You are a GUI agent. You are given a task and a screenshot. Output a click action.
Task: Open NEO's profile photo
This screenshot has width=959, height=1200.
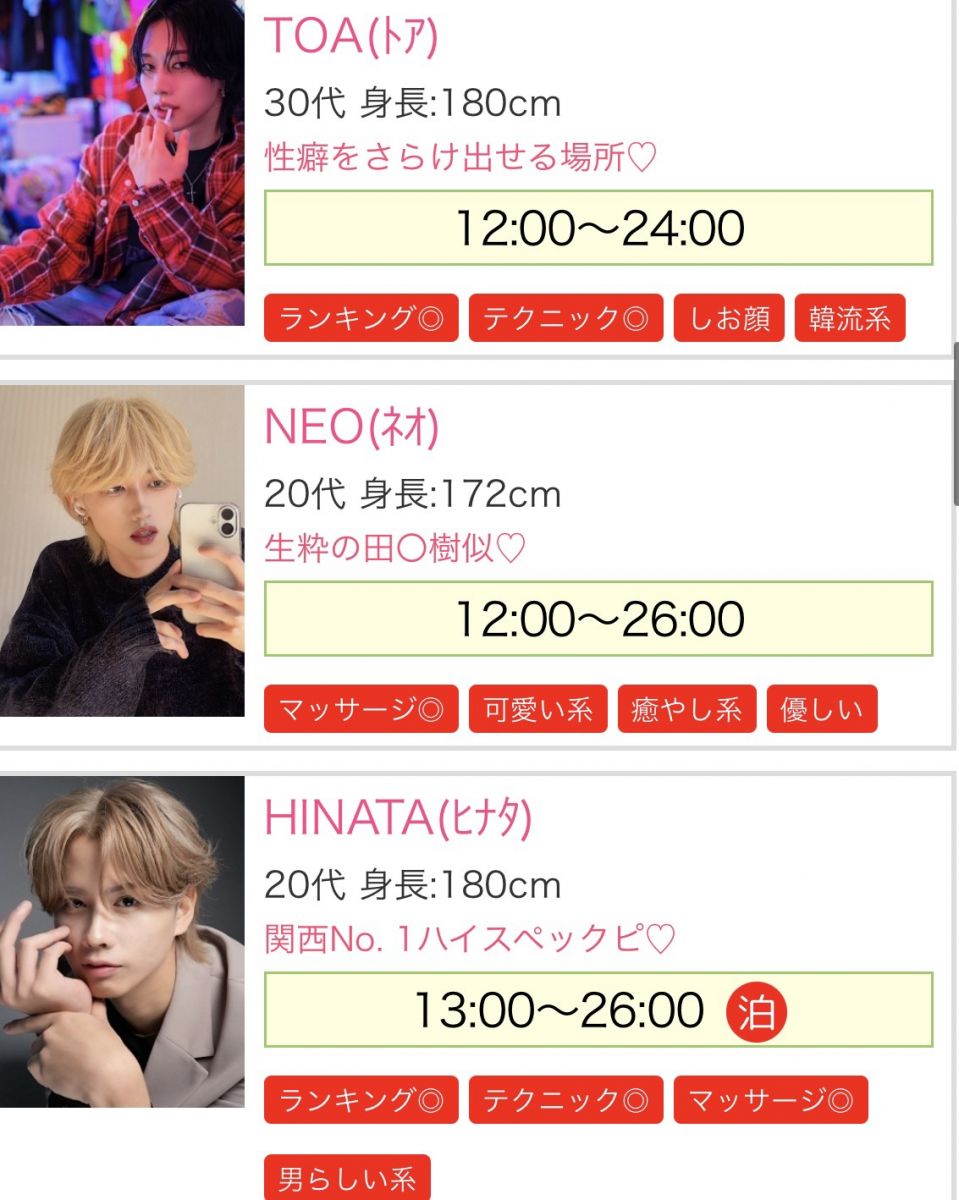122,551
